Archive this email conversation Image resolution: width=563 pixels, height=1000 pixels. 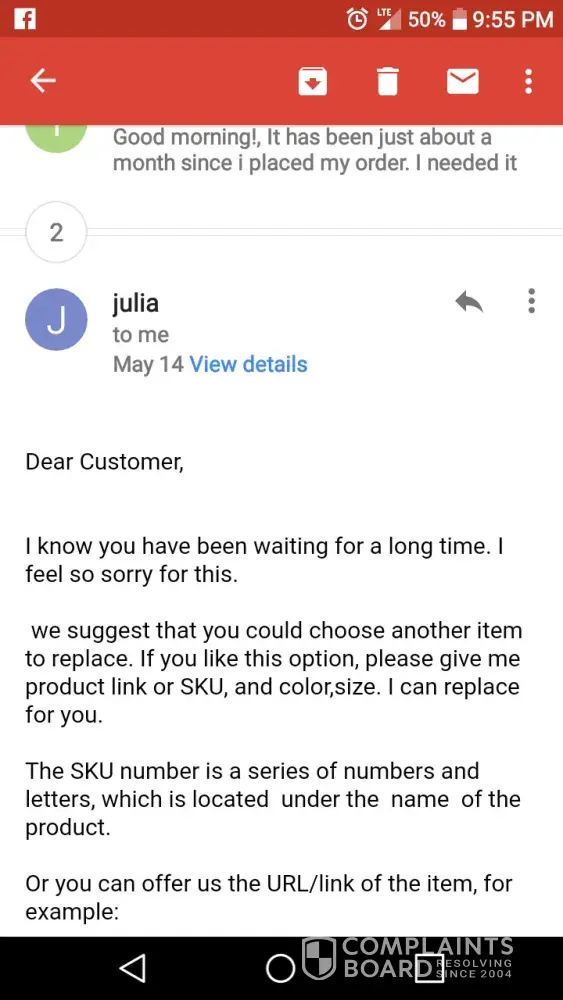(312, 82)
